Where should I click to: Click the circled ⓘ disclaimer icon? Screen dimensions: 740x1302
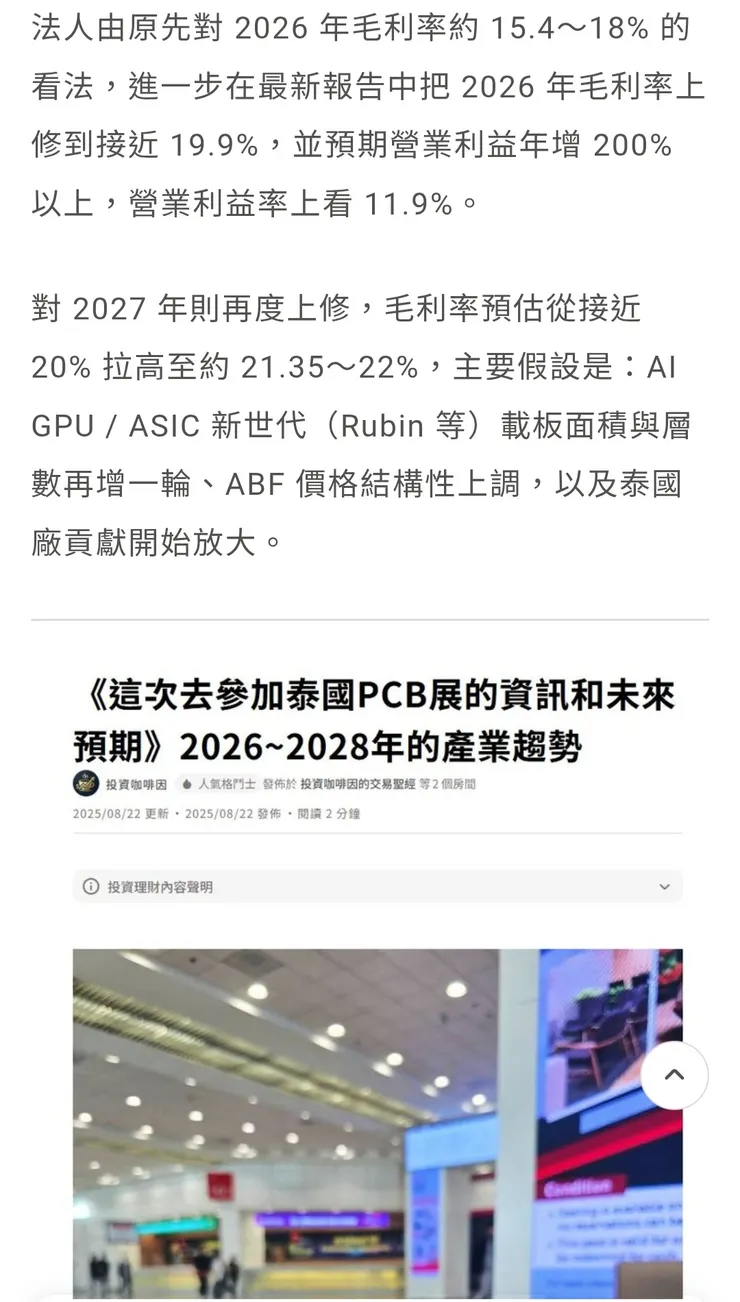[89, 886]
